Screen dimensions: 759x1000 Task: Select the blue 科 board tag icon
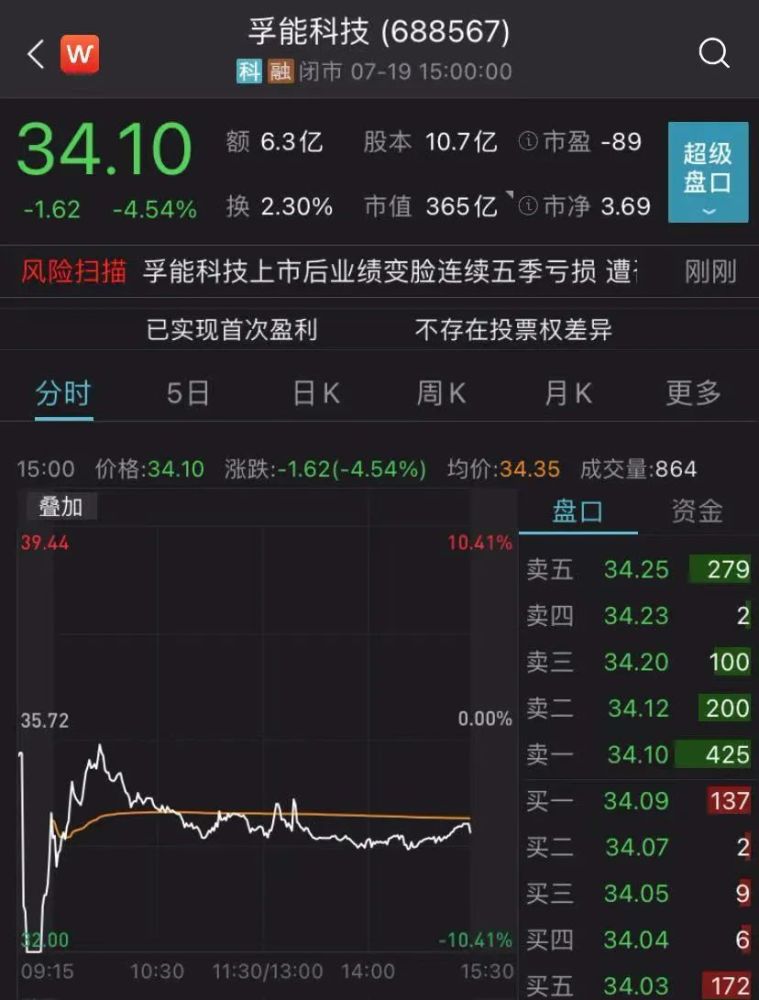[x=247, y=72]
